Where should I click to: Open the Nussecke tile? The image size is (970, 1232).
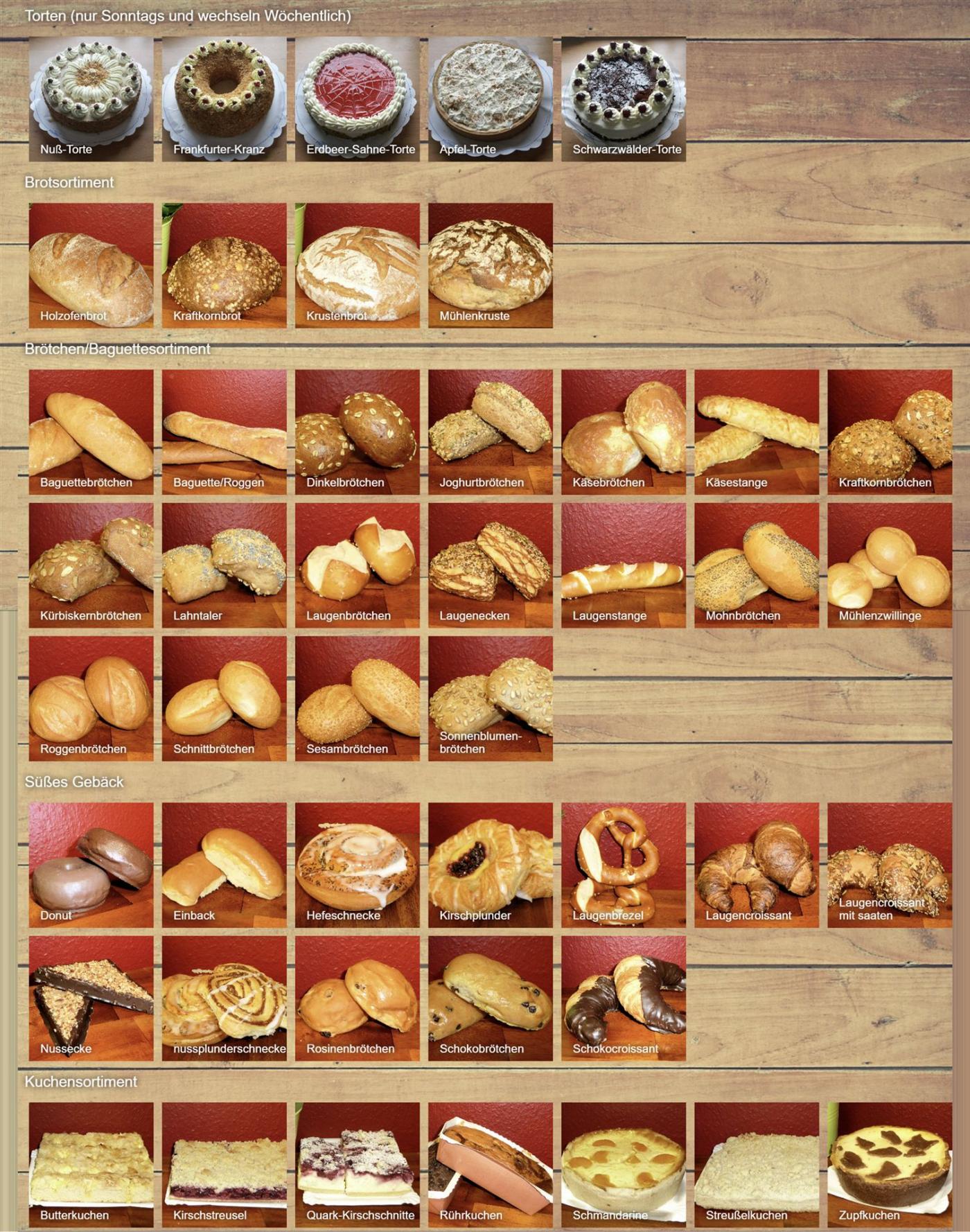(x=91, y=998)
